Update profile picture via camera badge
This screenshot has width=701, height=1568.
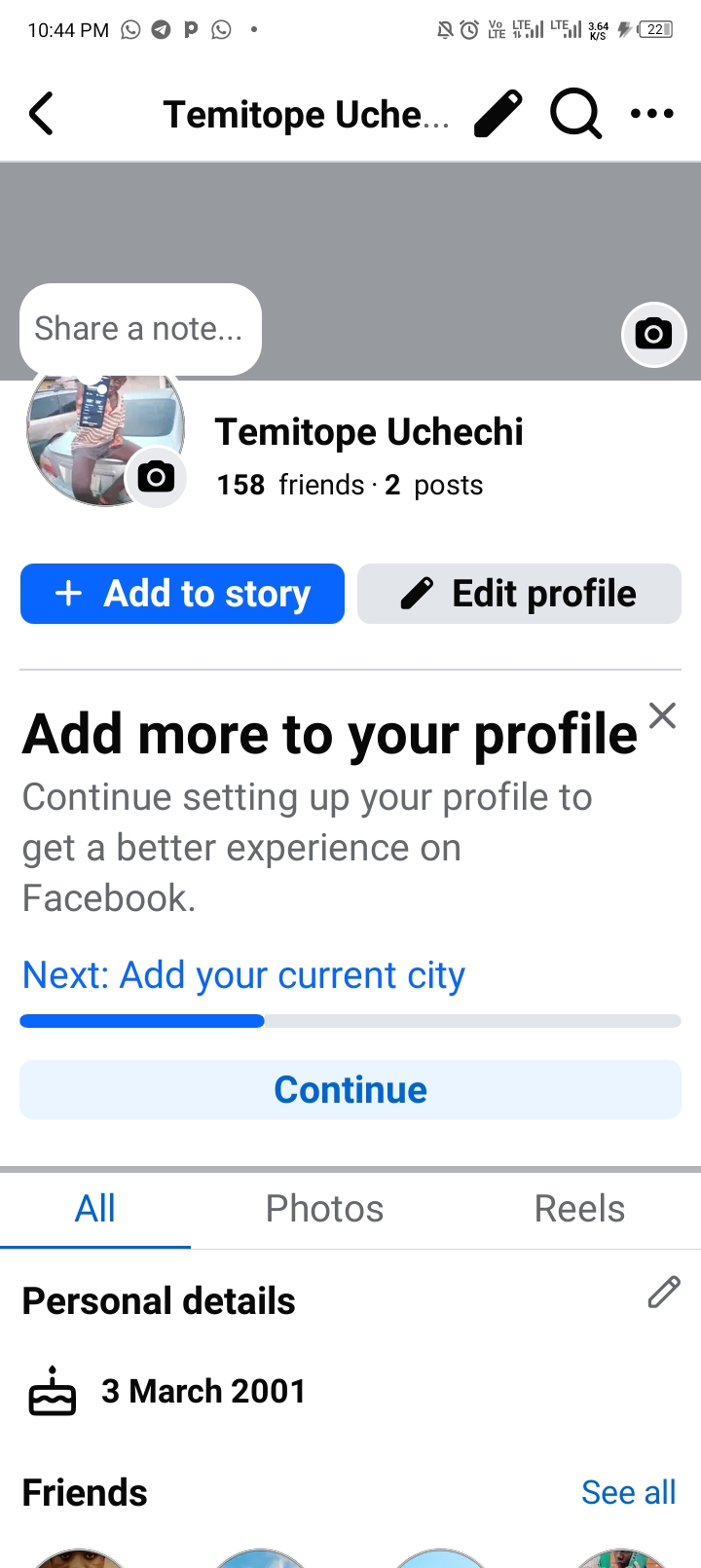[156, 477]
